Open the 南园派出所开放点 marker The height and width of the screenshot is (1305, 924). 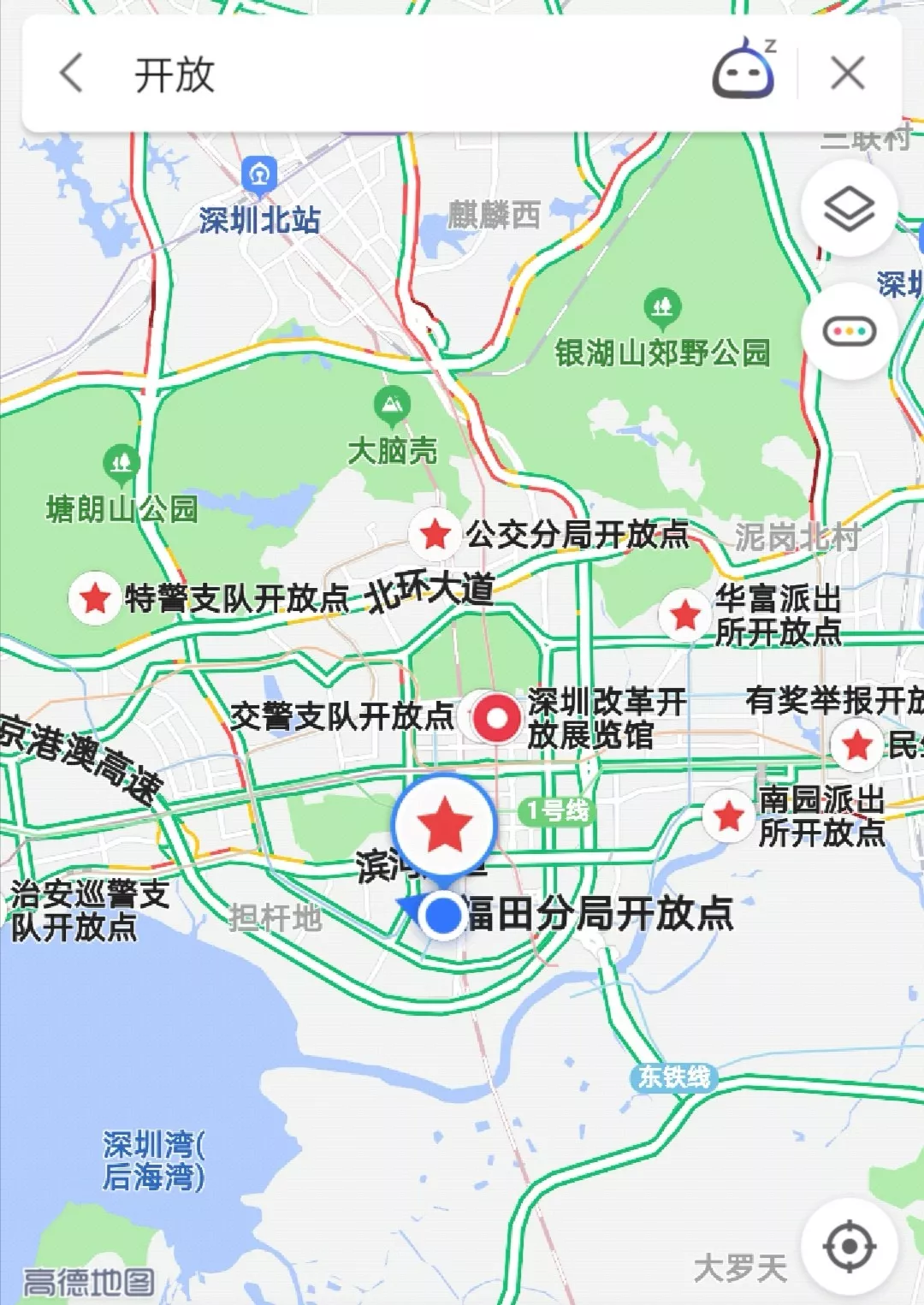click(x=728, y=816)
